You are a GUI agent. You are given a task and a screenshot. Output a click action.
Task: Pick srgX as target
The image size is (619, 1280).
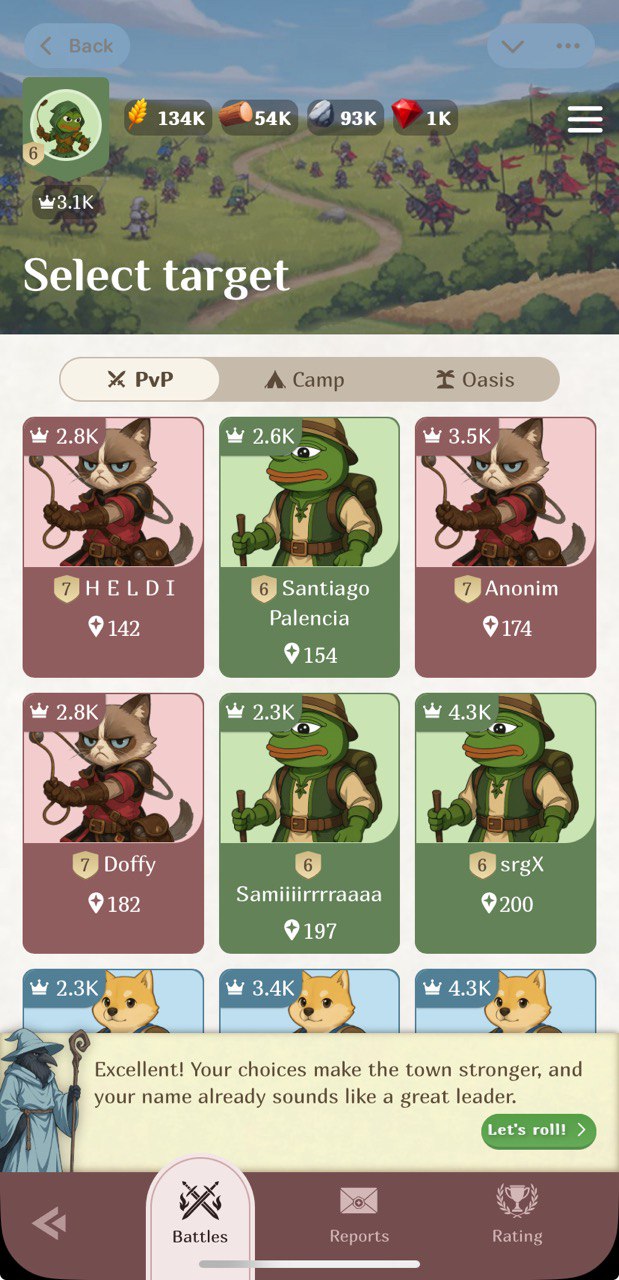click(x=505, y=822)
